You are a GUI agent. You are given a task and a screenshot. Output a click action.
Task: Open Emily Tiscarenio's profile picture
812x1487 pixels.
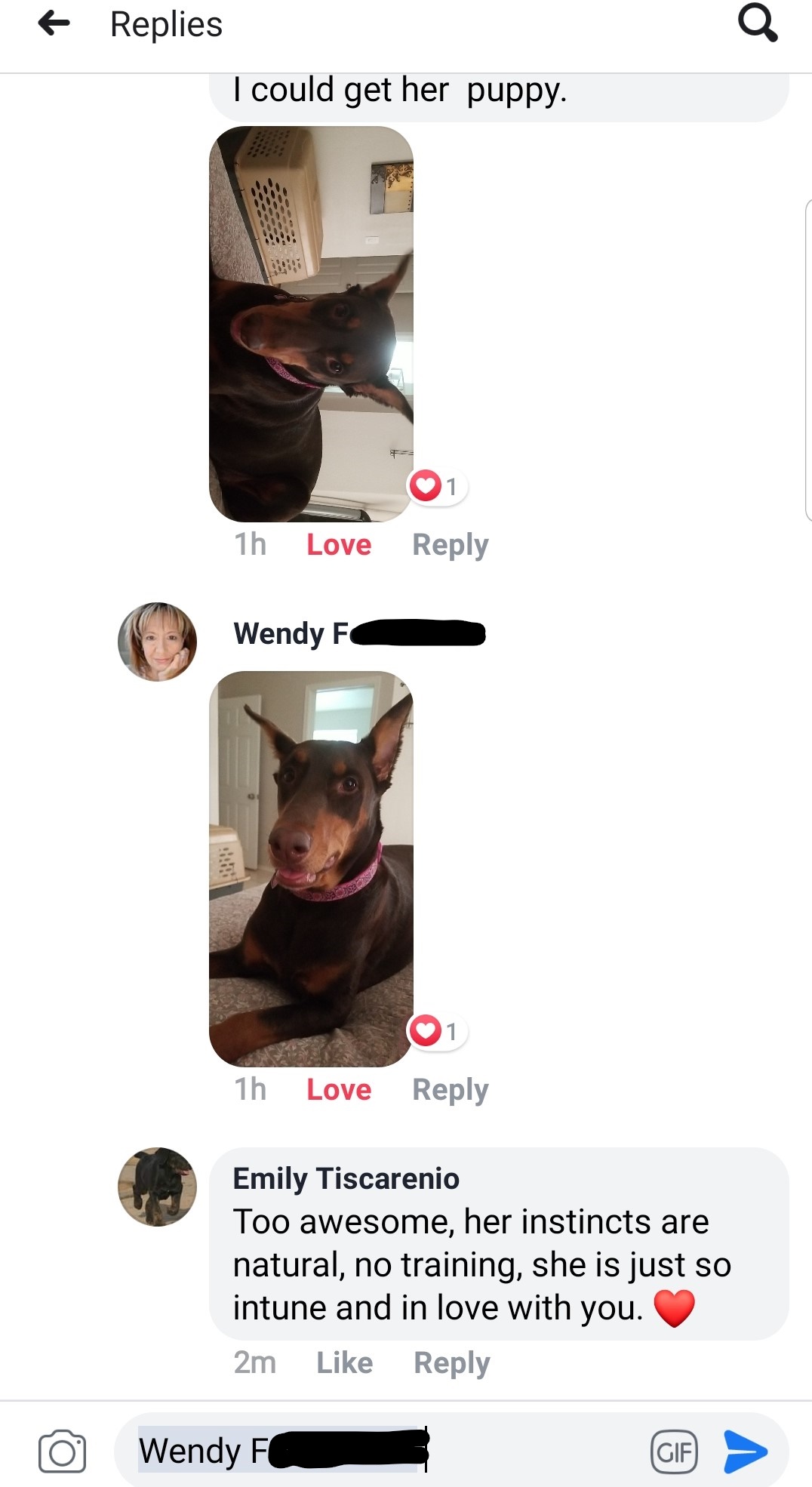pos(157,1187)
